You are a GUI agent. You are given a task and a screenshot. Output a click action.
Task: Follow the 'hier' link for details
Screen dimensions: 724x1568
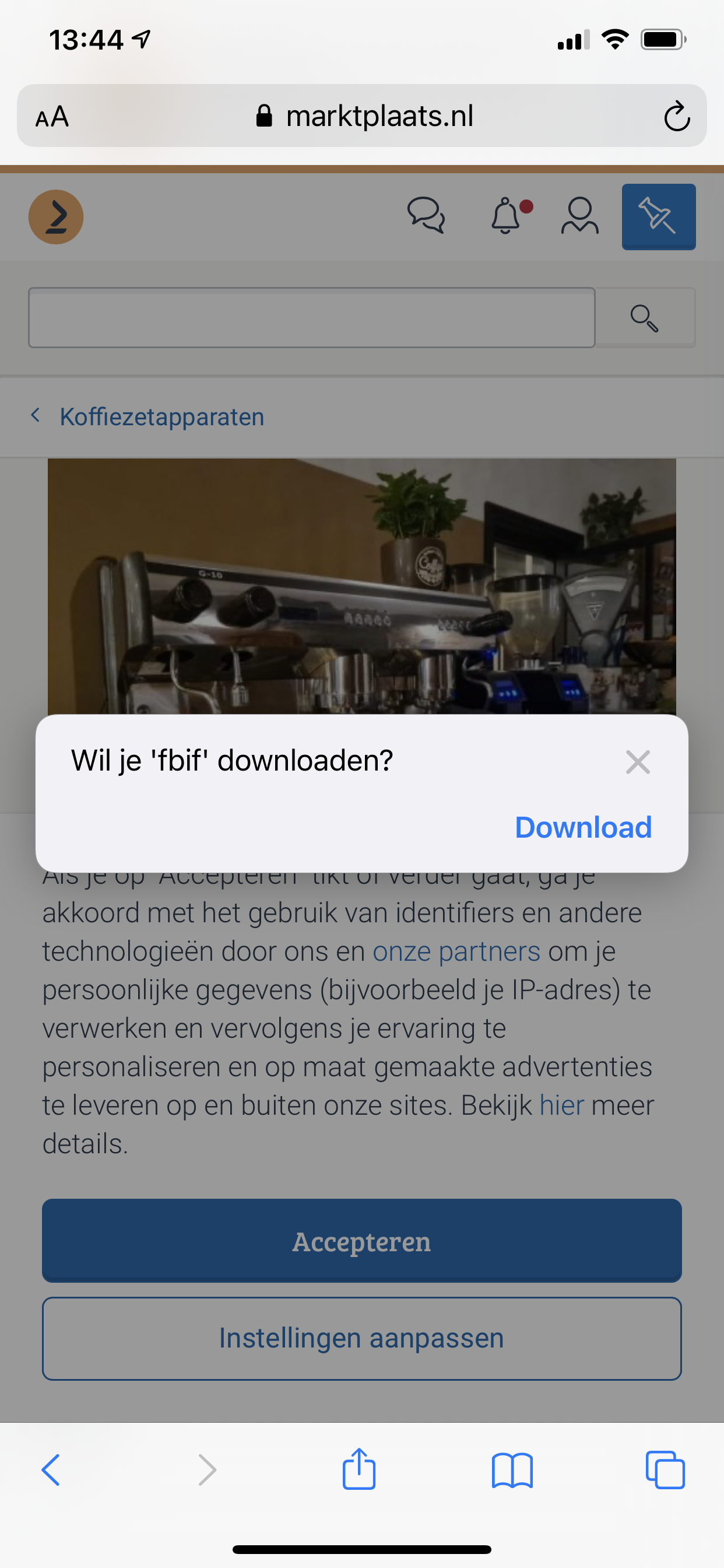coord(561,1105)
